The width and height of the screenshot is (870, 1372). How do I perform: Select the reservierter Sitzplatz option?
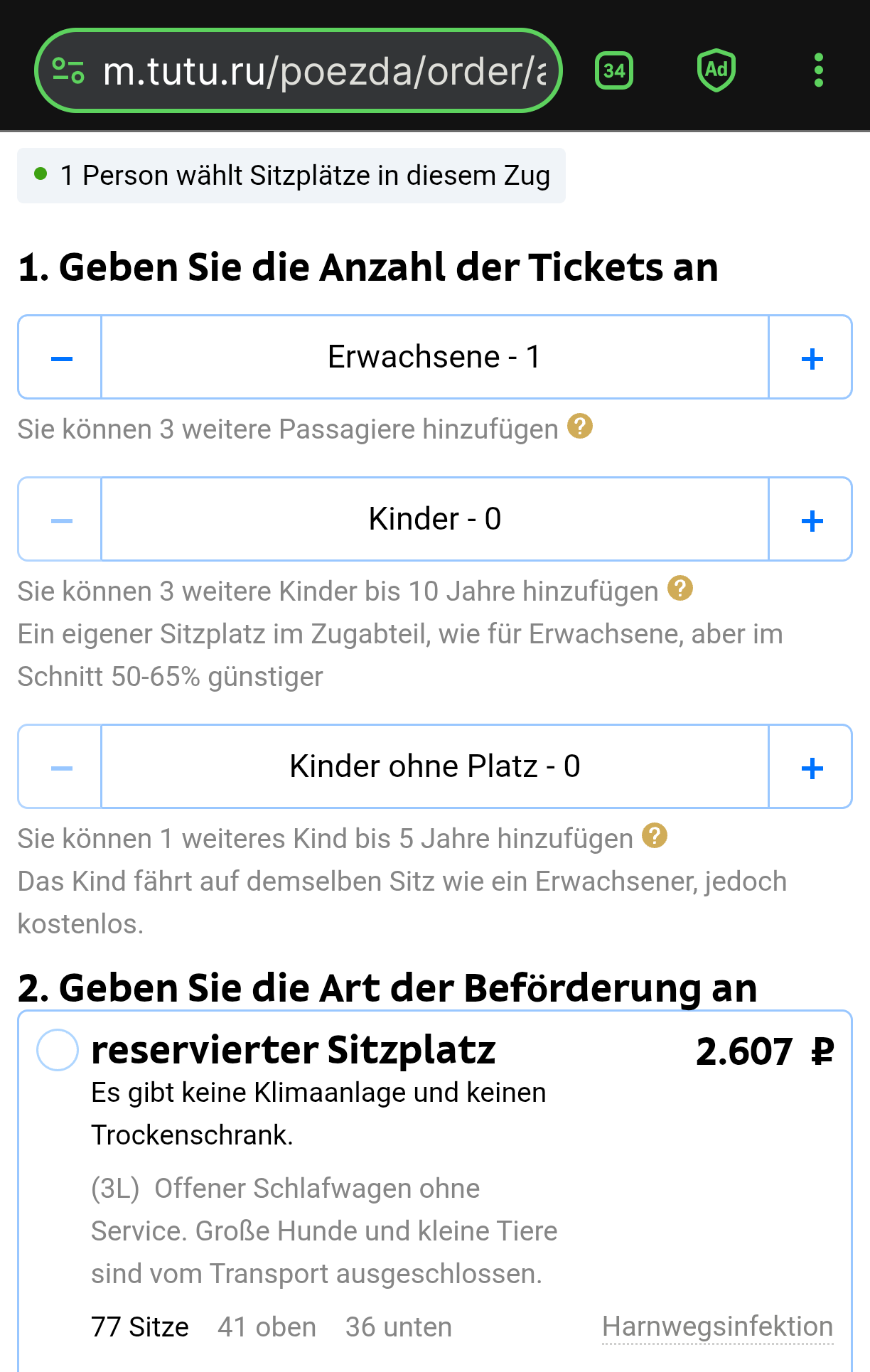coord(57,1050)
